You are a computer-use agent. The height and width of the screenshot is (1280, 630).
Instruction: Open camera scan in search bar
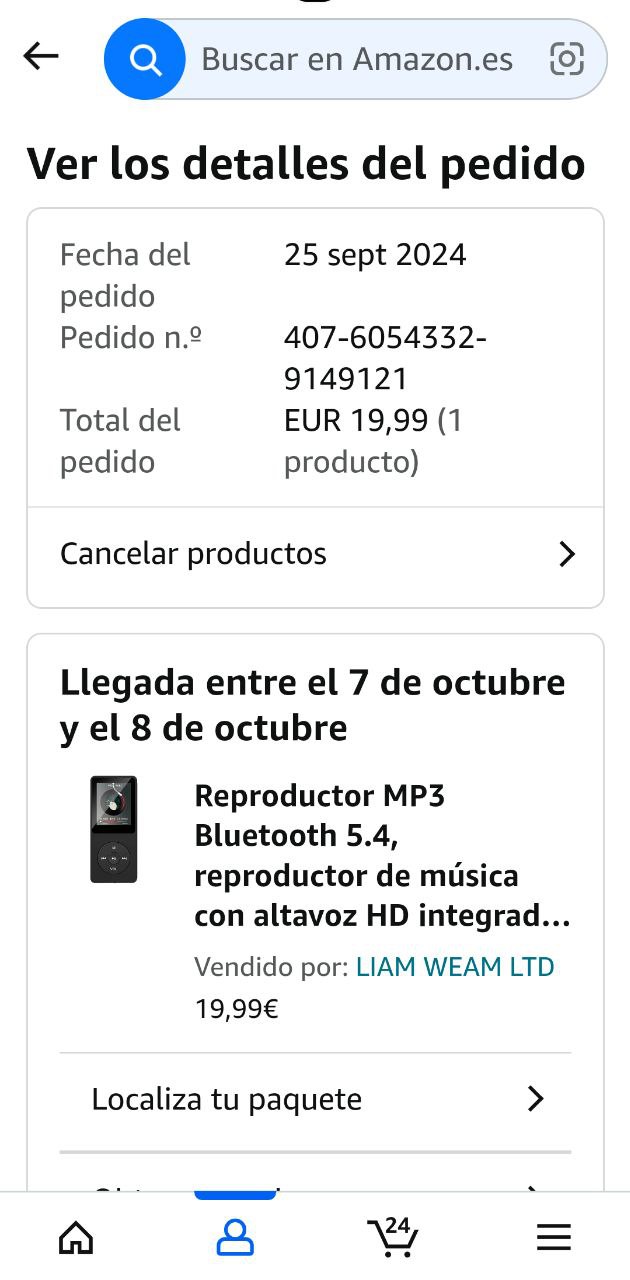pos(567,60)
